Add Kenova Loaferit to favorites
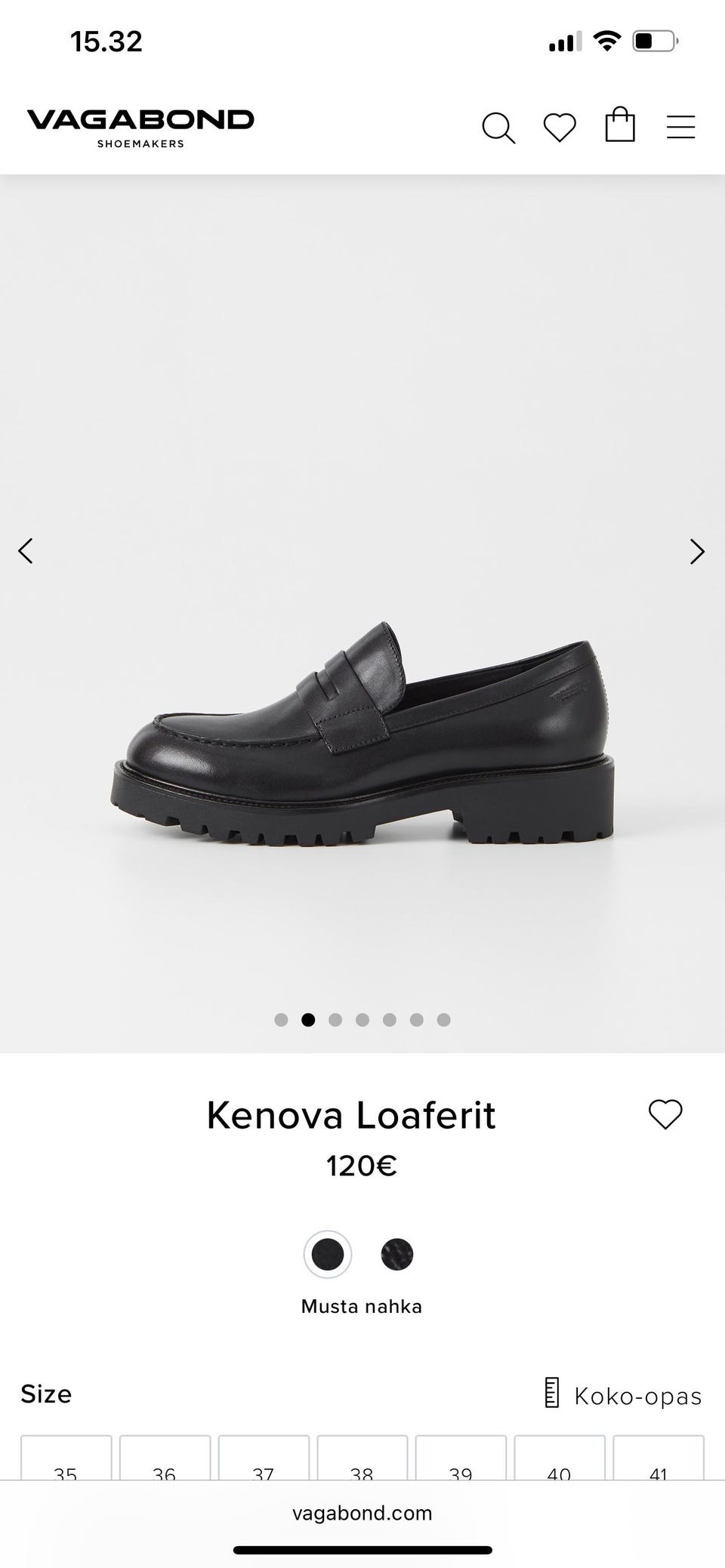 665,1114
